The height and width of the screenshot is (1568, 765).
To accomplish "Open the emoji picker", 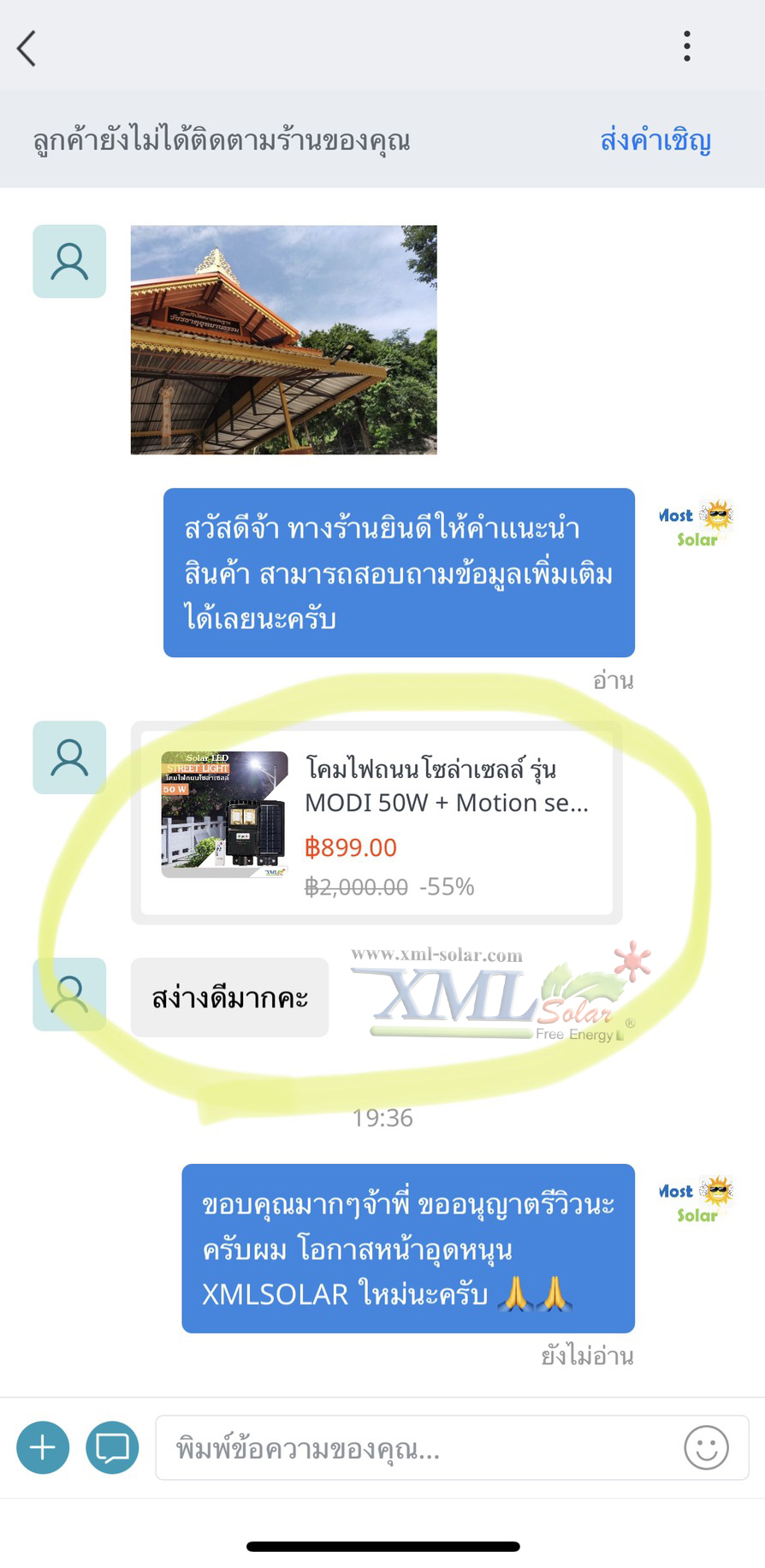I will [706, 1447].
